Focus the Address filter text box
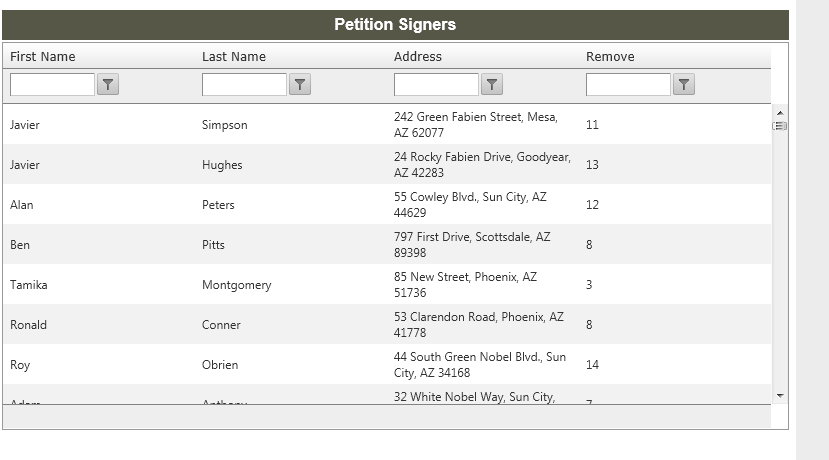 click(436, 85)
